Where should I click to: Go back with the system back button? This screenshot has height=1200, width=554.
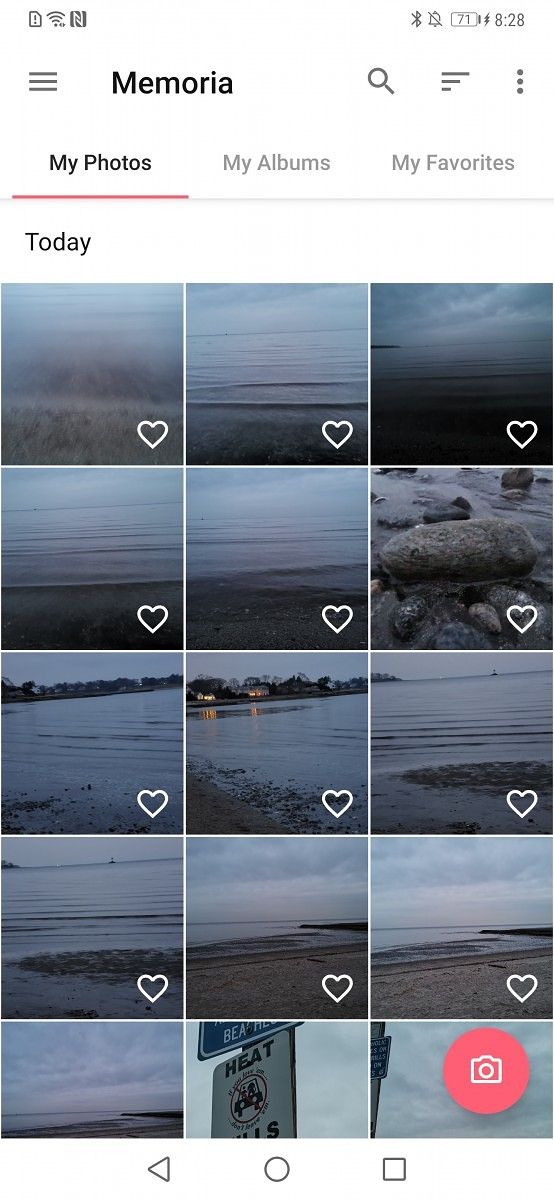coord(159,1169)
